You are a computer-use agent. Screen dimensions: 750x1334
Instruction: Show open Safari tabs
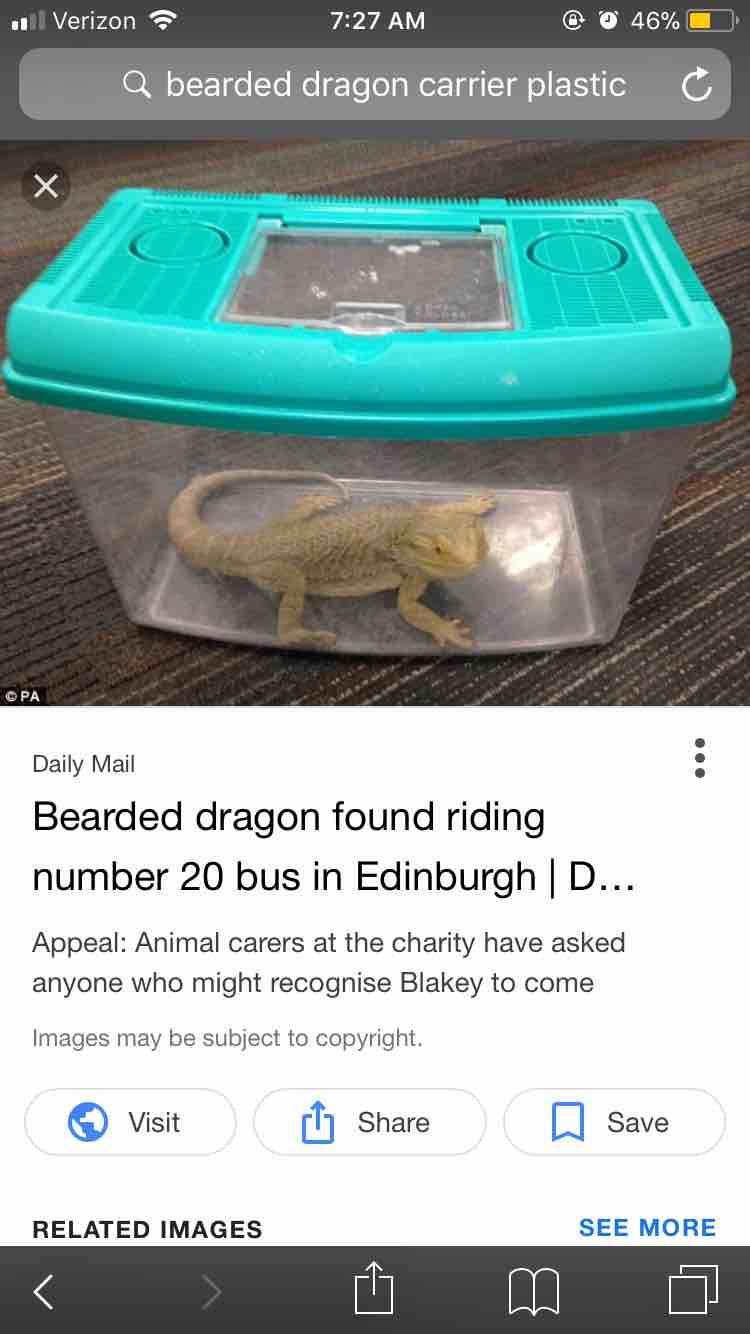693,1290
